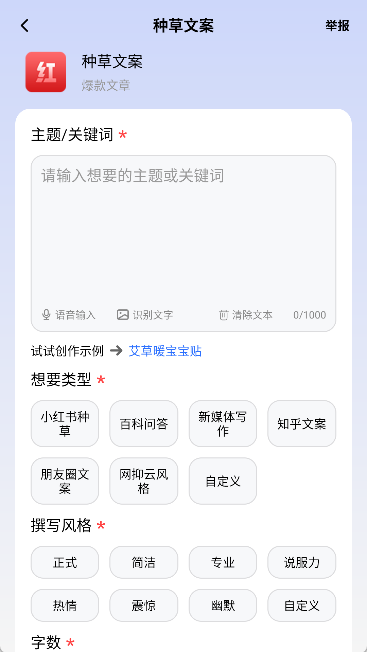Select the 网抑云风格 type
Screen dimensions: 367x652
pos(143,481)
